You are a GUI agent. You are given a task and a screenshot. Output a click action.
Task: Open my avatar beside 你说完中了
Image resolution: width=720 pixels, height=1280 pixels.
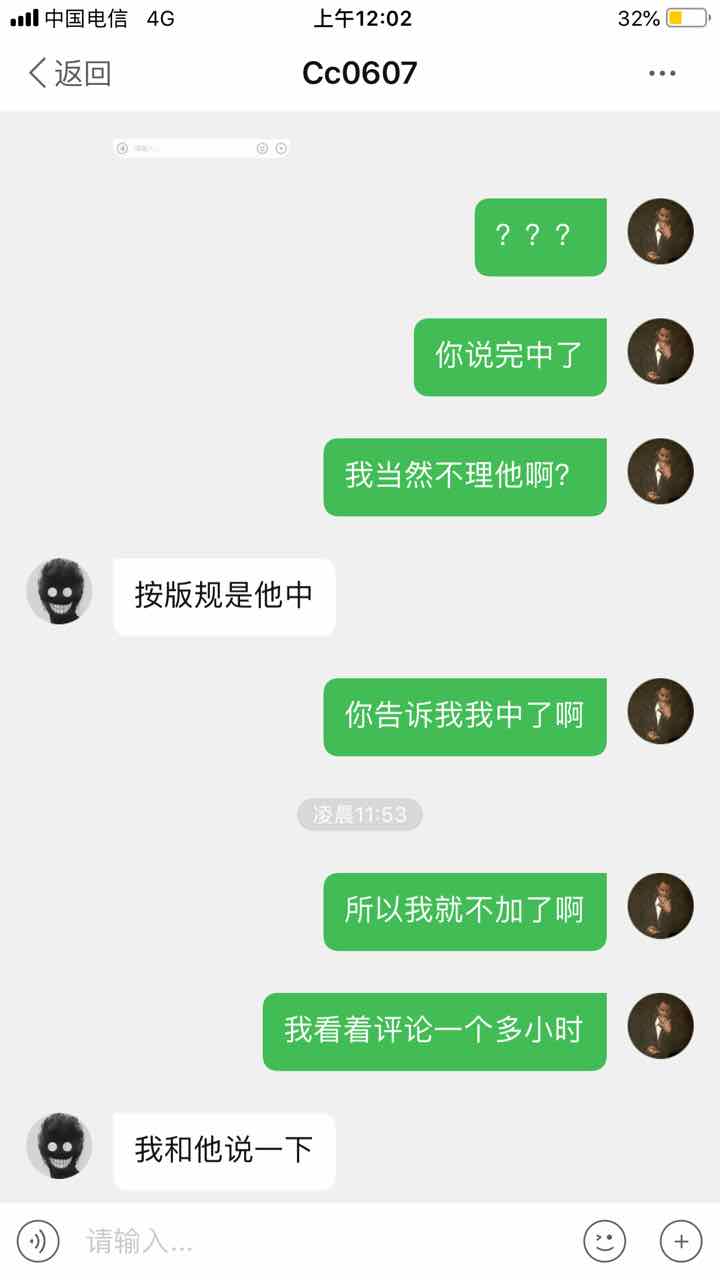(660, 352)
